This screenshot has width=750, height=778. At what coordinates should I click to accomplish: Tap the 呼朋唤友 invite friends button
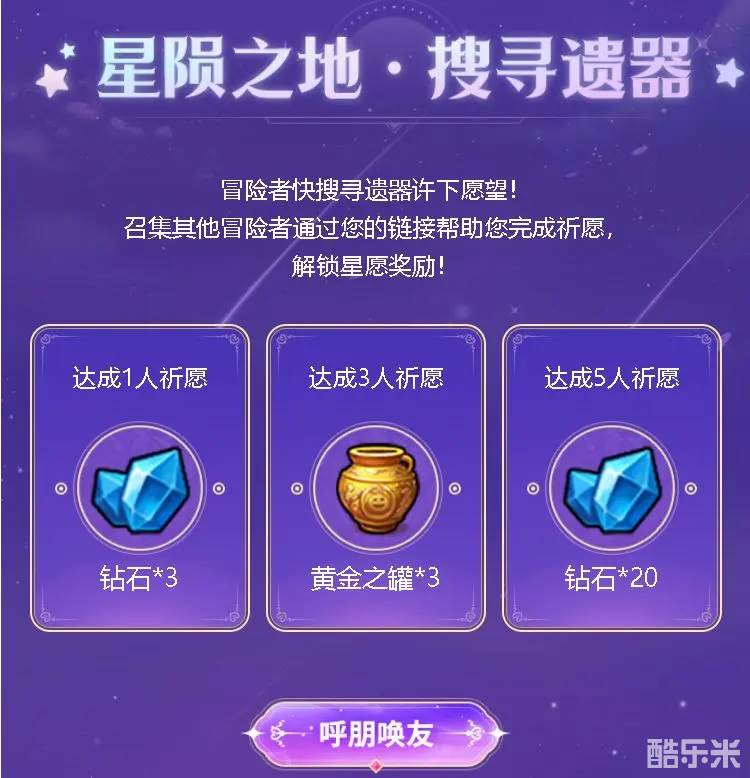pos(375,733)
